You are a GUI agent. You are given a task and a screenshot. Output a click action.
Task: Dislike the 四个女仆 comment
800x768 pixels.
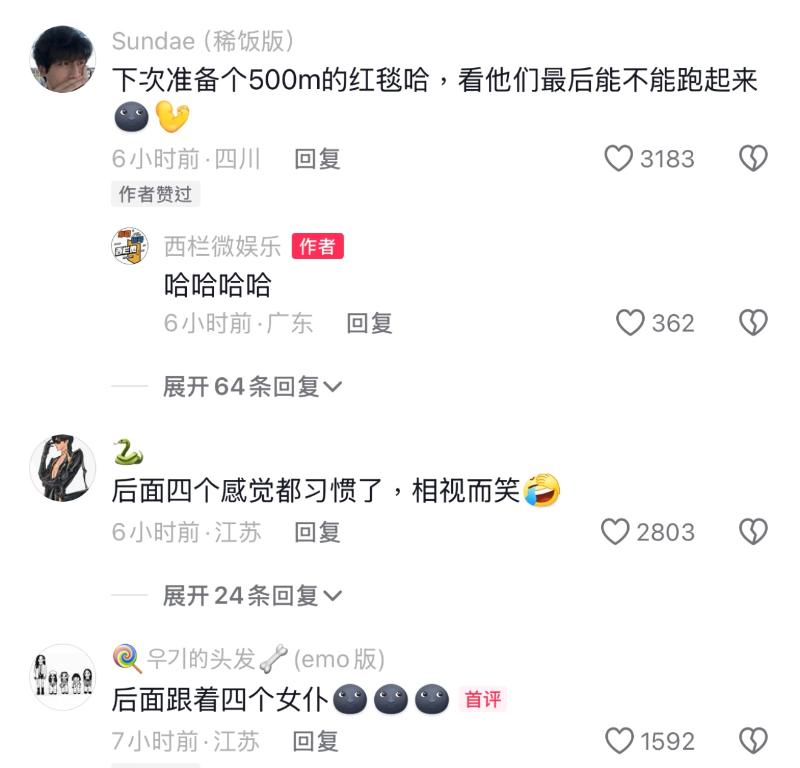[753, 741]
